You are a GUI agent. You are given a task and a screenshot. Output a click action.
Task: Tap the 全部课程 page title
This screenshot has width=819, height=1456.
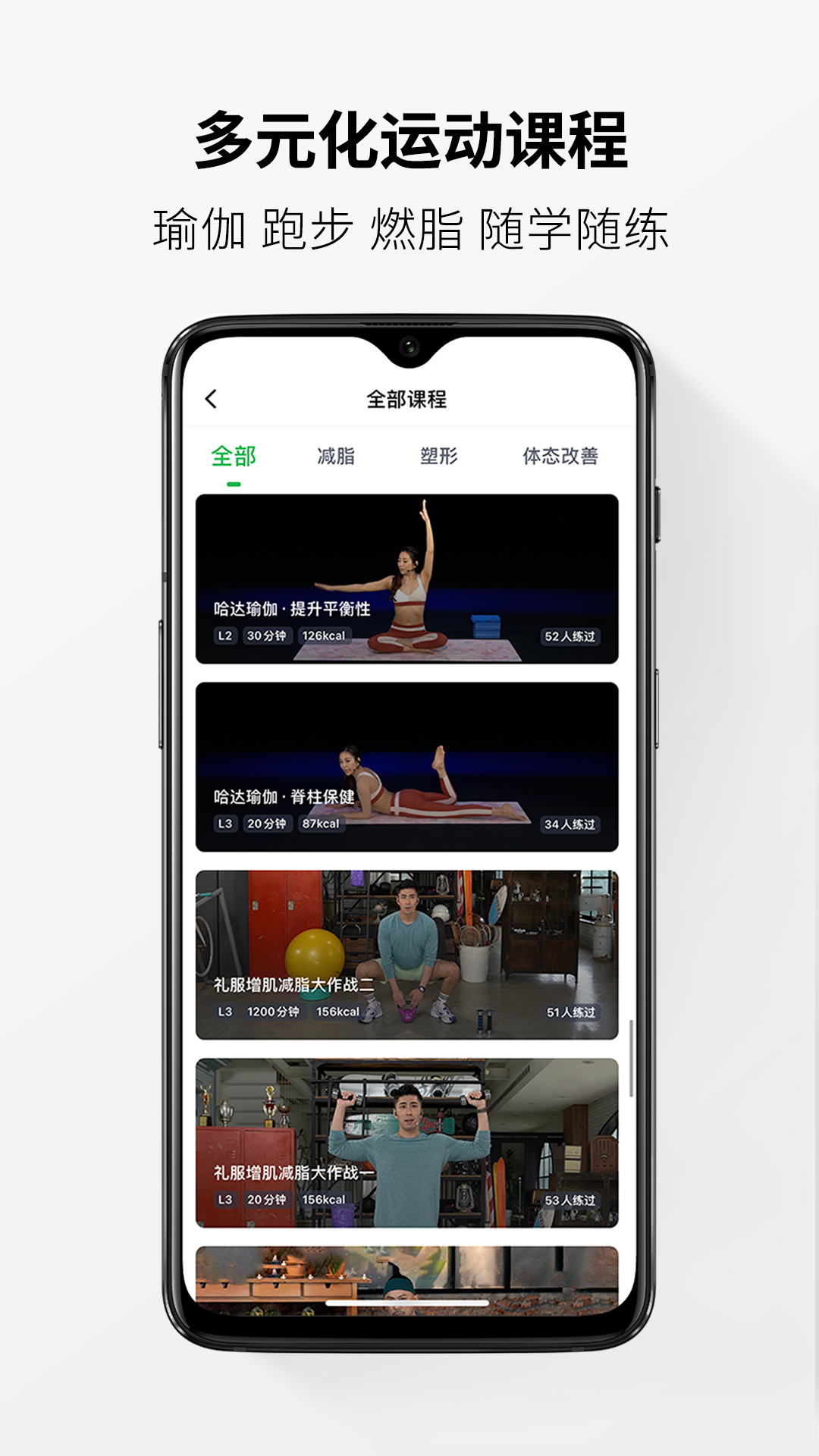(409, 397)
